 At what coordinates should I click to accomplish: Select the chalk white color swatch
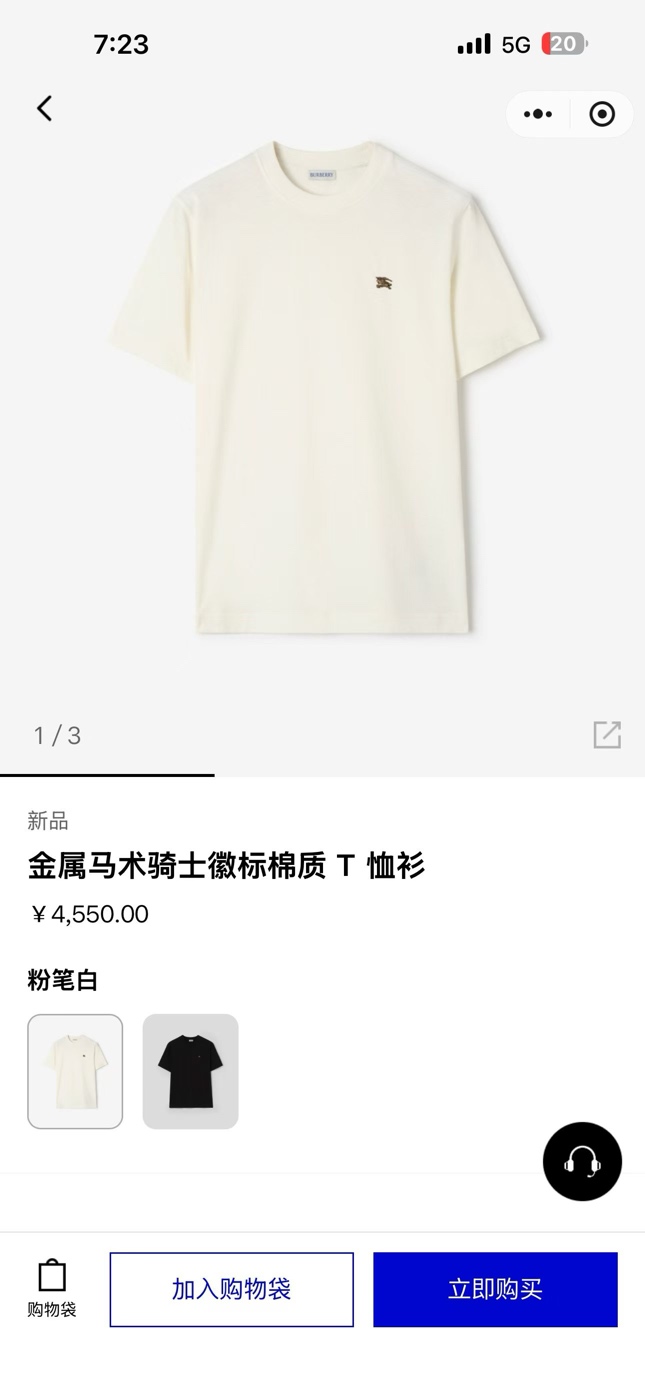tap(75, 1071)
